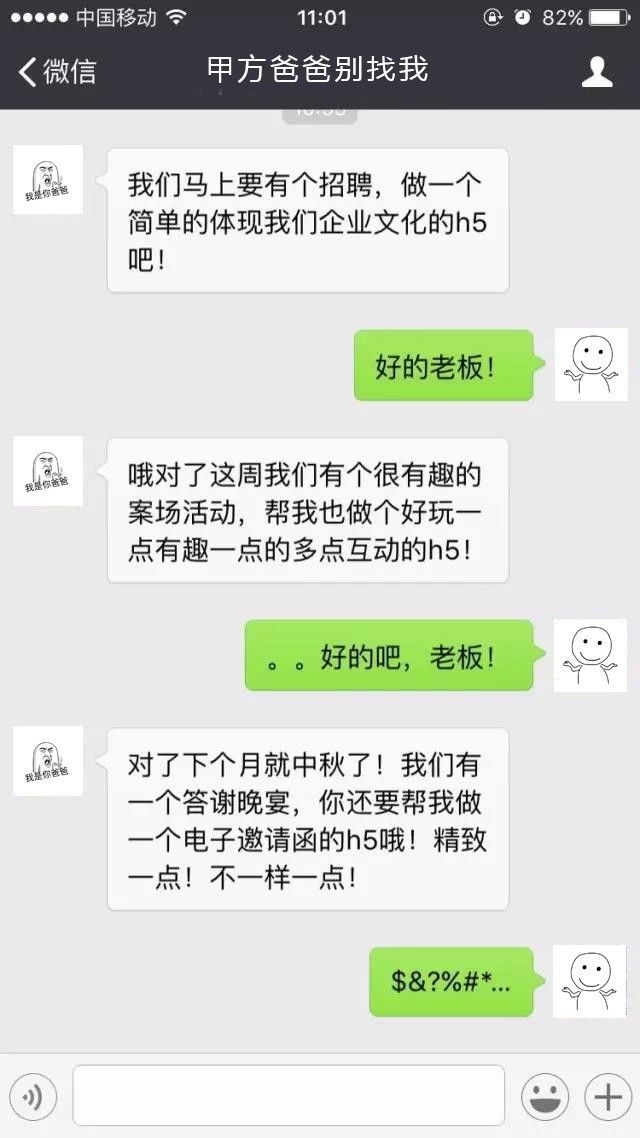
Task: Open the emoji sticker panel
Action: pyautogui.click(x=545, y=1097)
